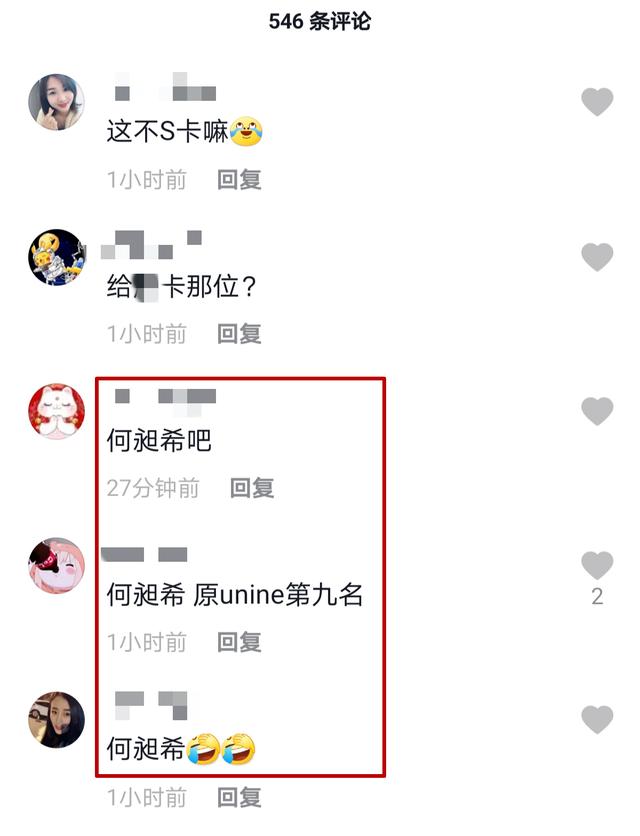Like the comment "这不S卡嘛"
Image resolution: width=640 pixels, height=836 pixels.
coord(597,102)
